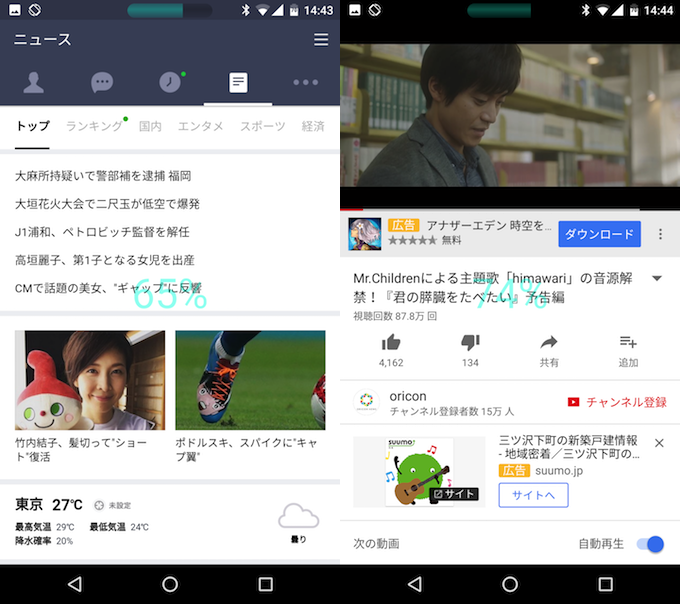This screenshot has width=680, height=604.
Task: Open the 竹内結子 haircut photo article
Action: coord(90,395)
